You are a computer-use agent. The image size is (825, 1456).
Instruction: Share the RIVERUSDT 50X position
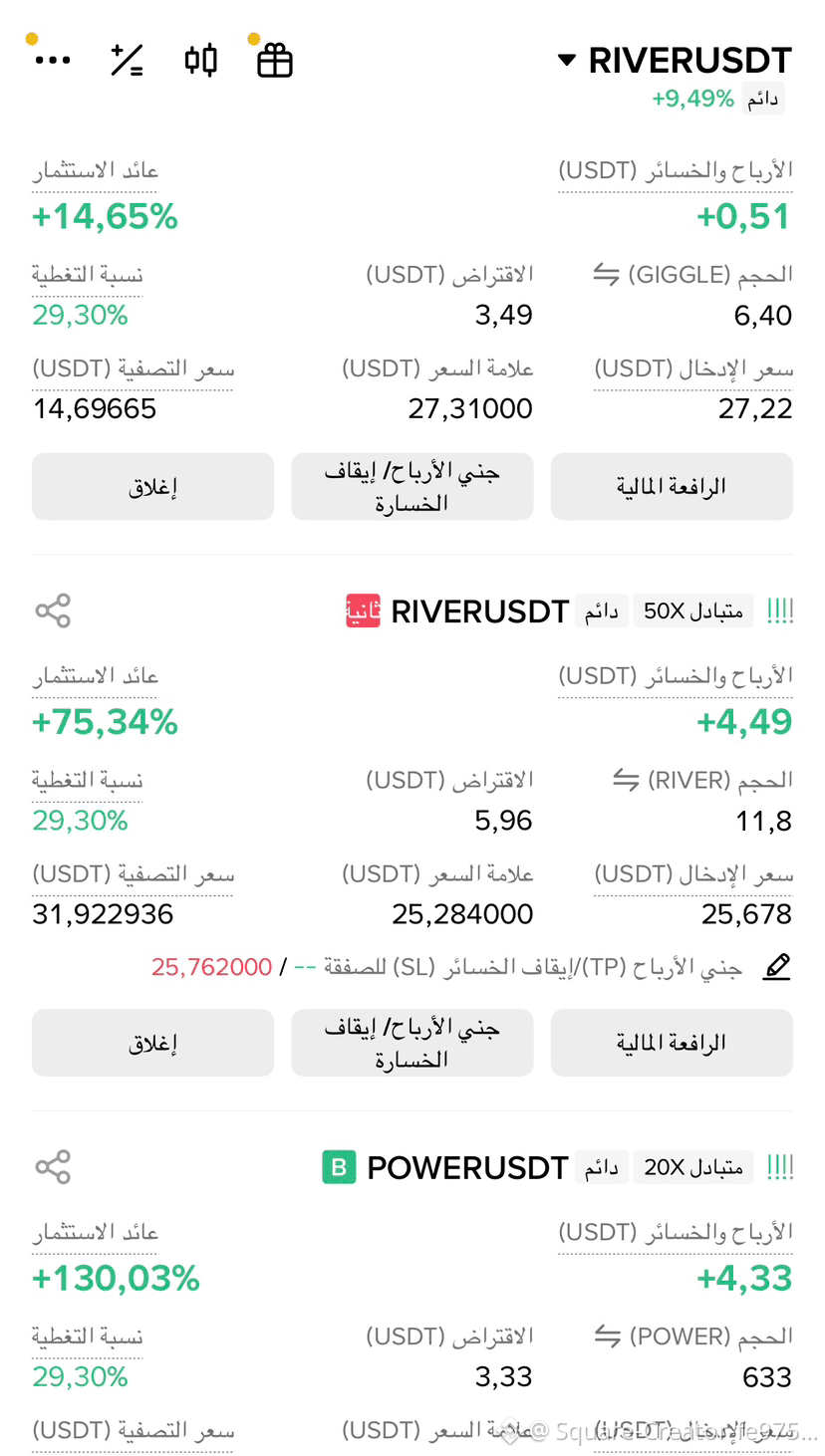click(53, 610)
